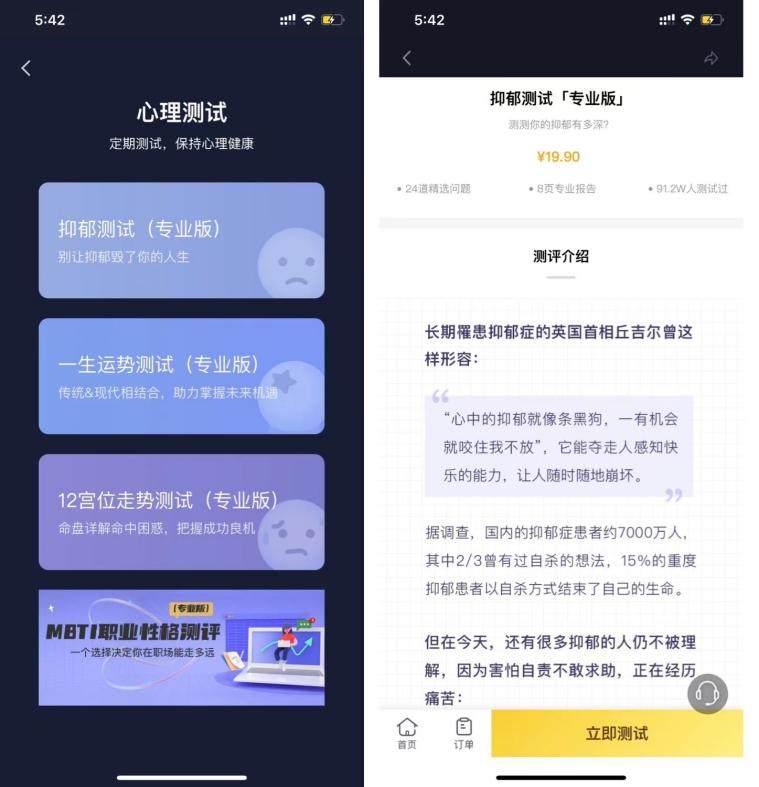
Task: Contact customer service via headset icon
Action: point(707,693)
